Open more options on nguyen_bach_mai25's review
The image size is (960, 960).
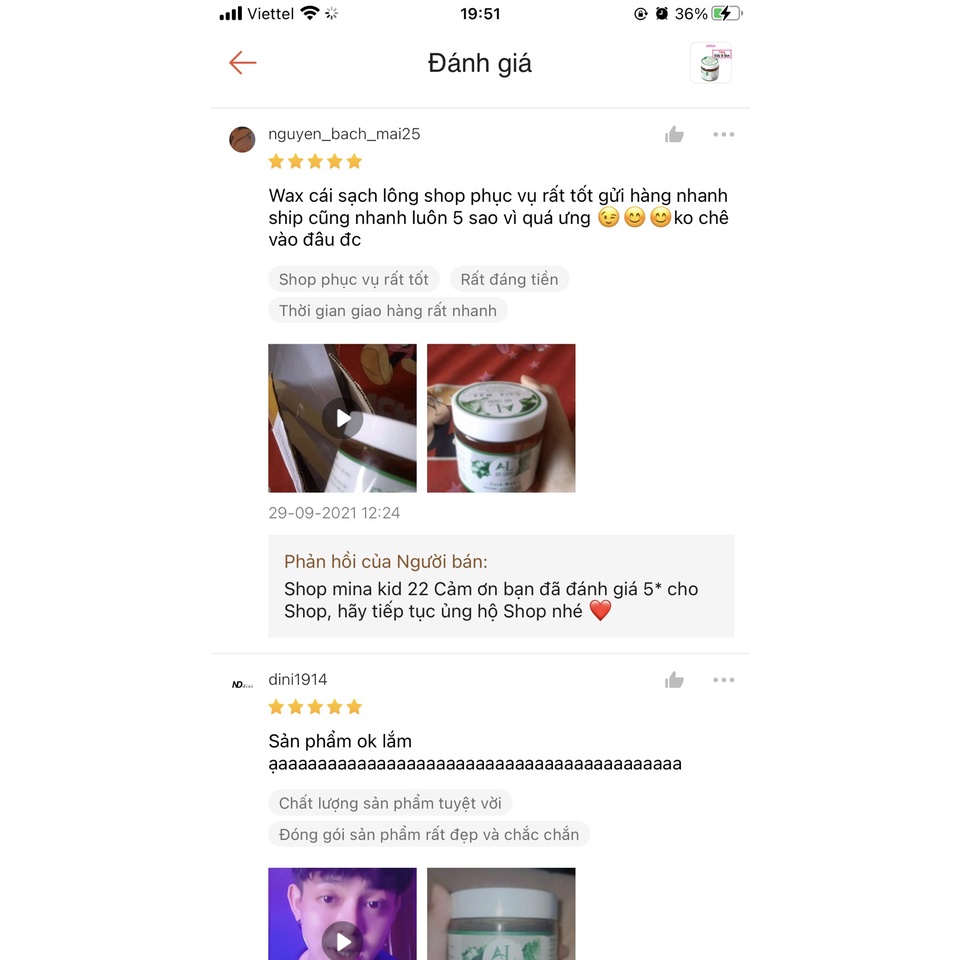pyautogui.click(x=723, y=135)
